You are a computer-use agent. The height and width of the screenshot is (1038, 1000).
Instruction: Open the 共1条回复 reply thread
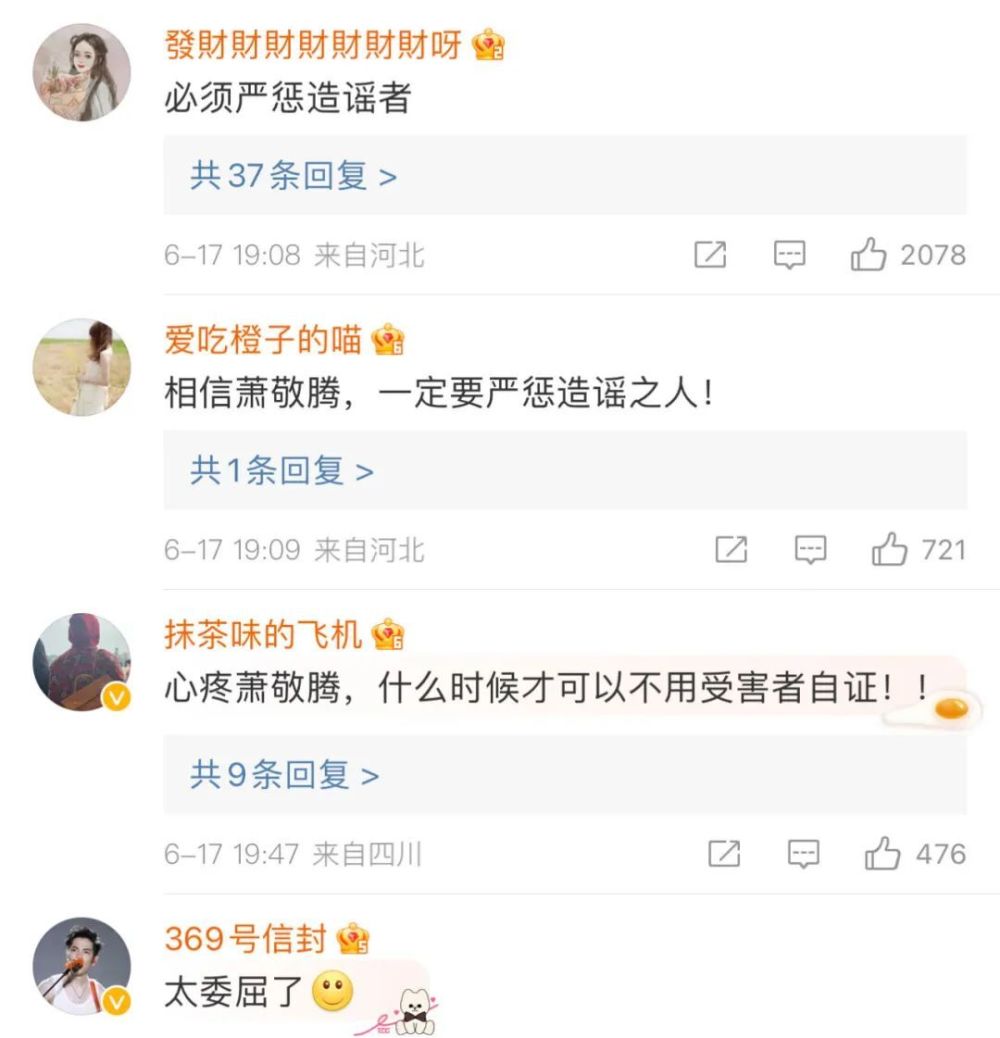click(x=565, y=471)
